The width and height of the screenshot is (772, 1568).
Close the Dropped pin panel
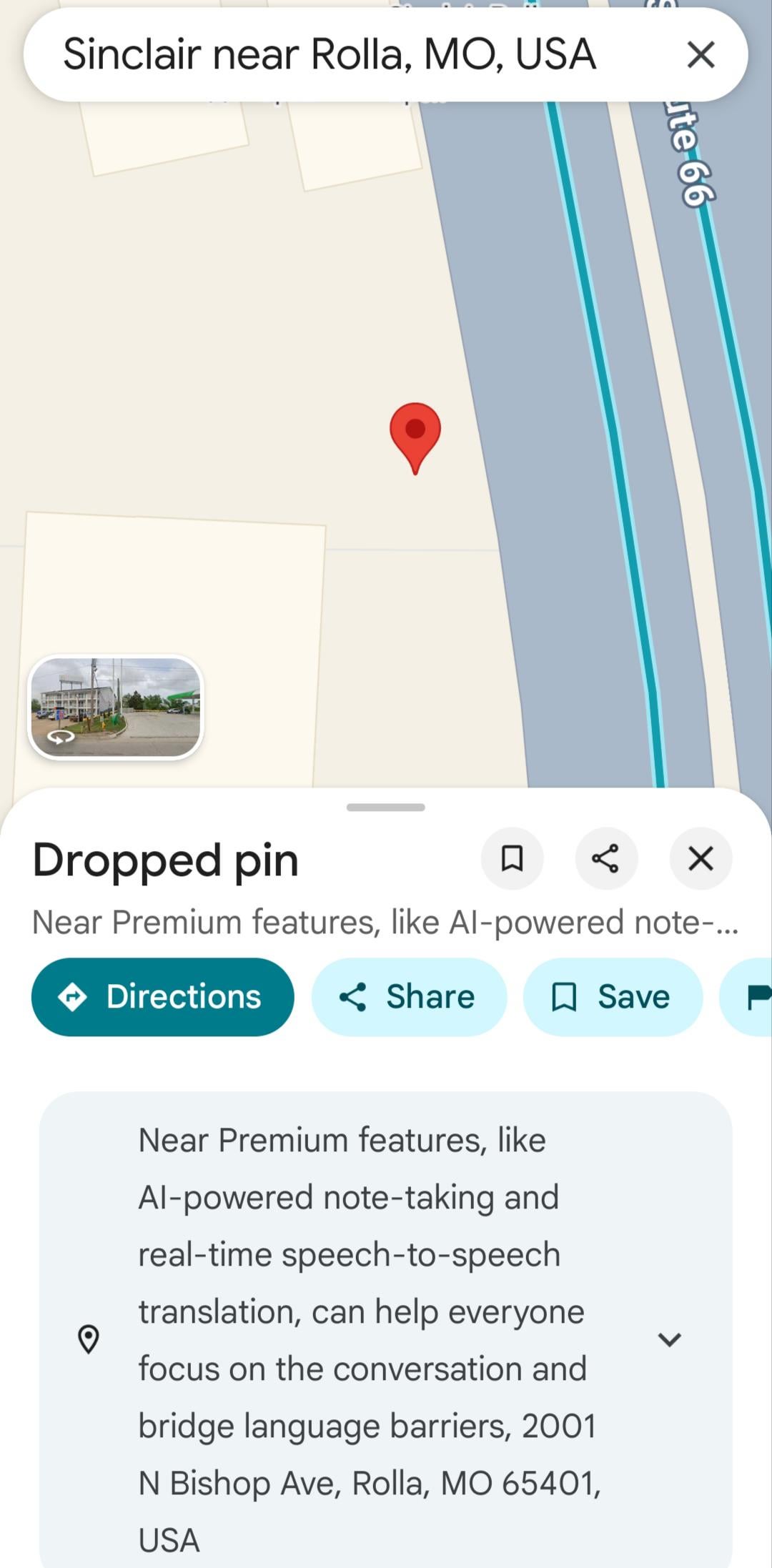pyautogui.click(x=701, y=858)
